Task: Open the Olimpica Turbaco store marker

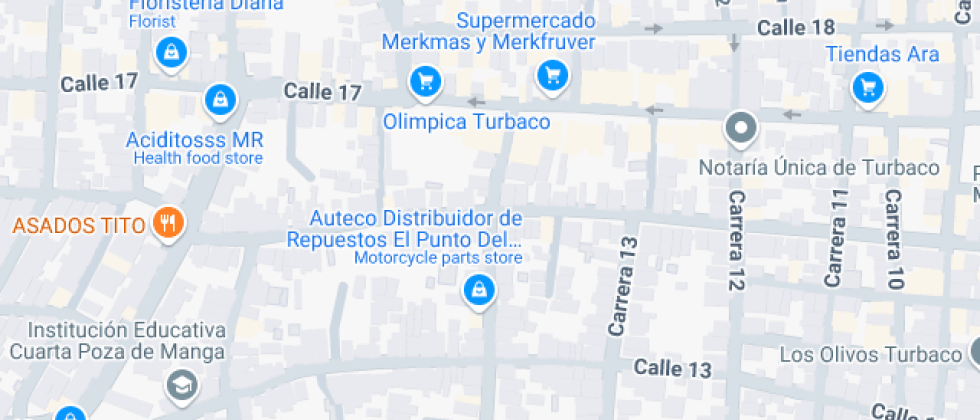Action: [426, 82]
